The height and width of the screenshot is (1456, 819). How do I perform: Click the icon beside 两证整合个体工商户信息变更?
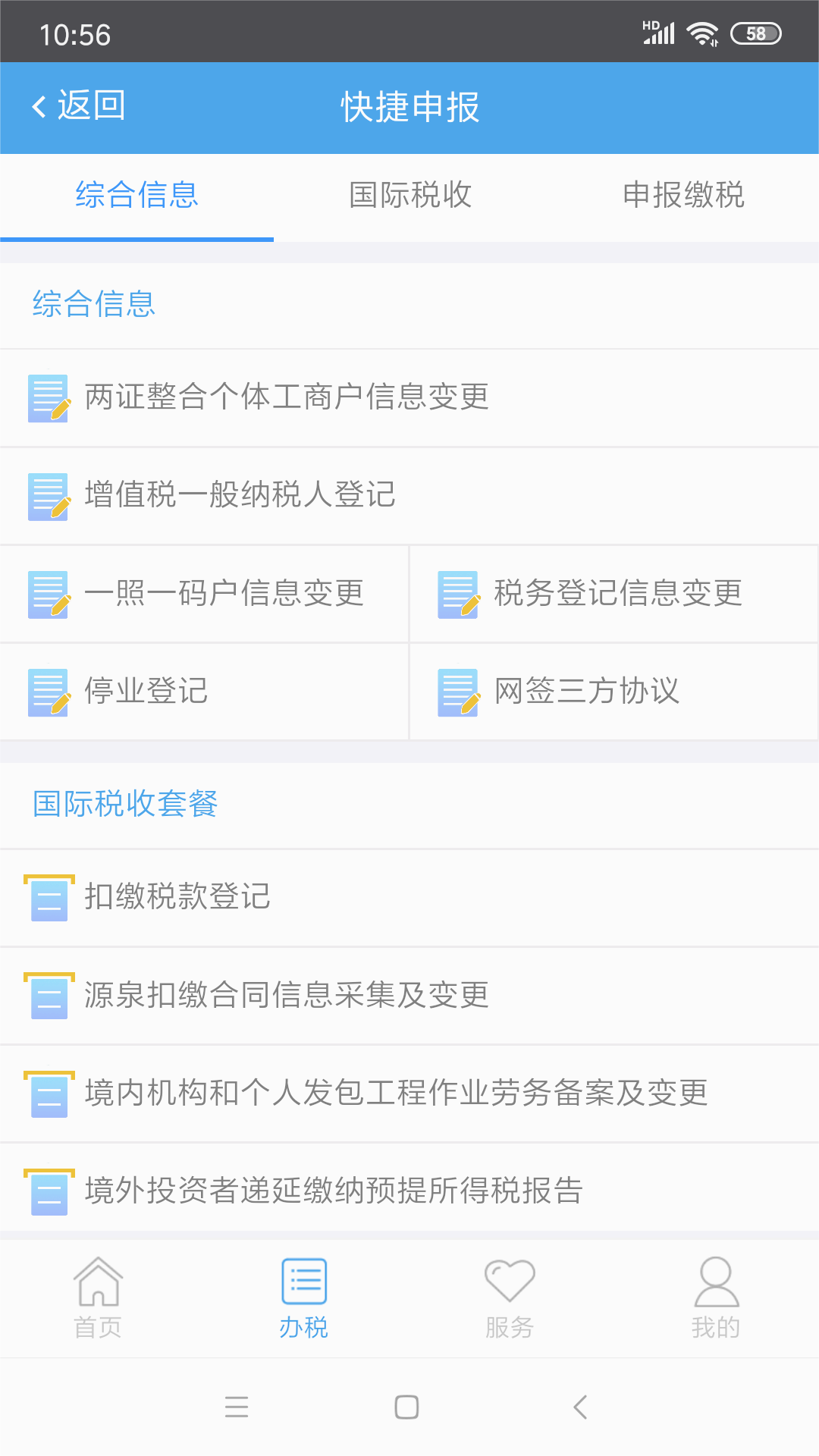48,397
